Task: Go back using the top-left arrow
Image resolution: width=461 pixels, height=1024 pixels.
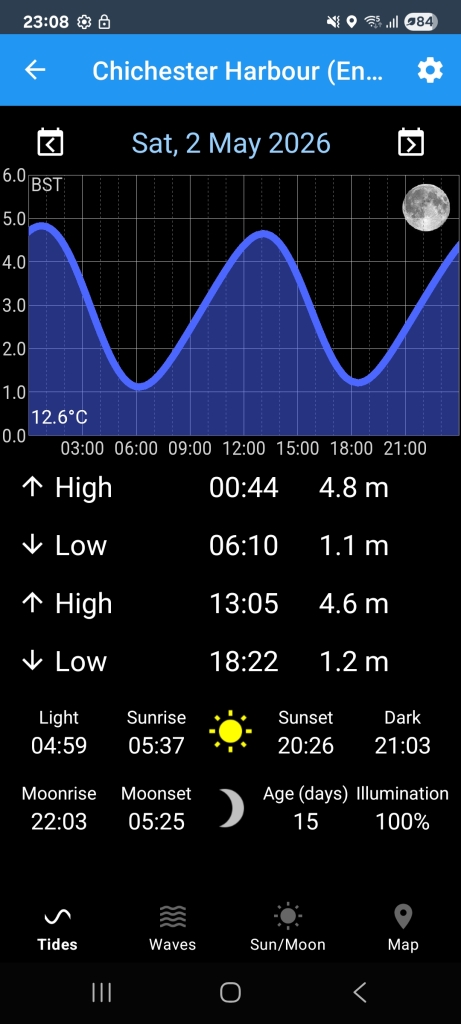Action: (35, 70)
